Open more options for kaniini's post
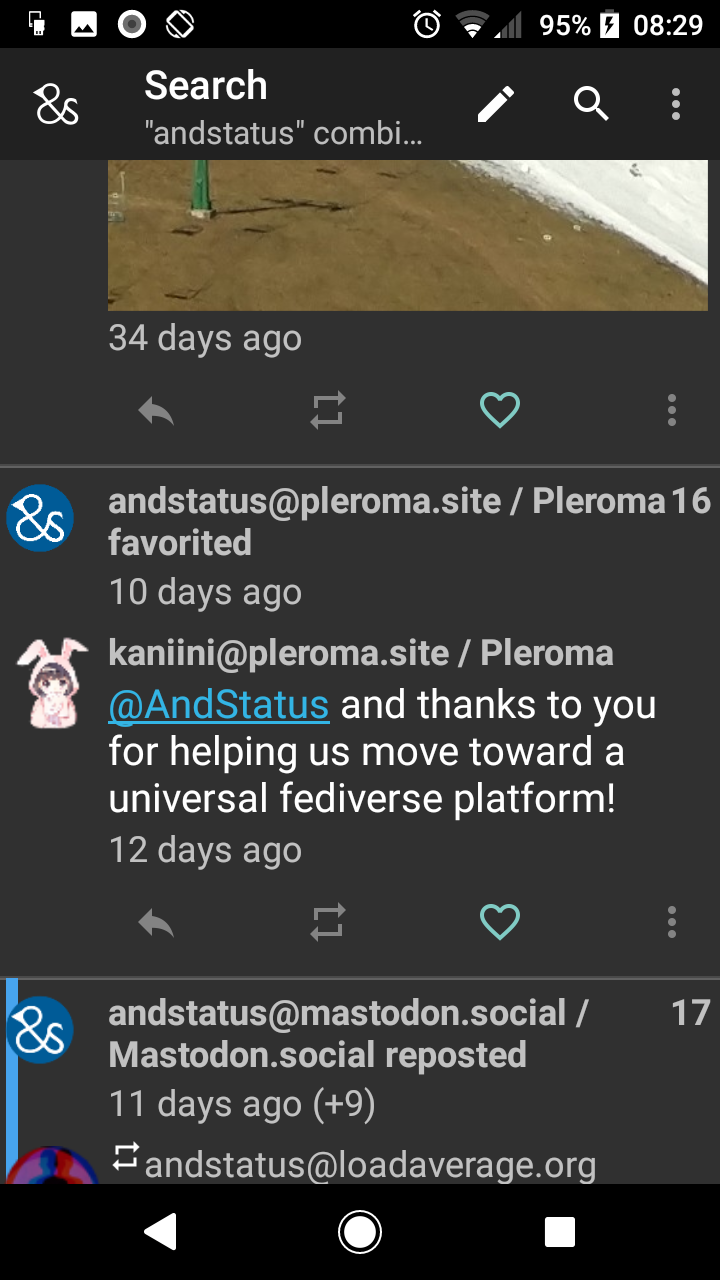Screen dimensions: 720x1280 point(671,922)
